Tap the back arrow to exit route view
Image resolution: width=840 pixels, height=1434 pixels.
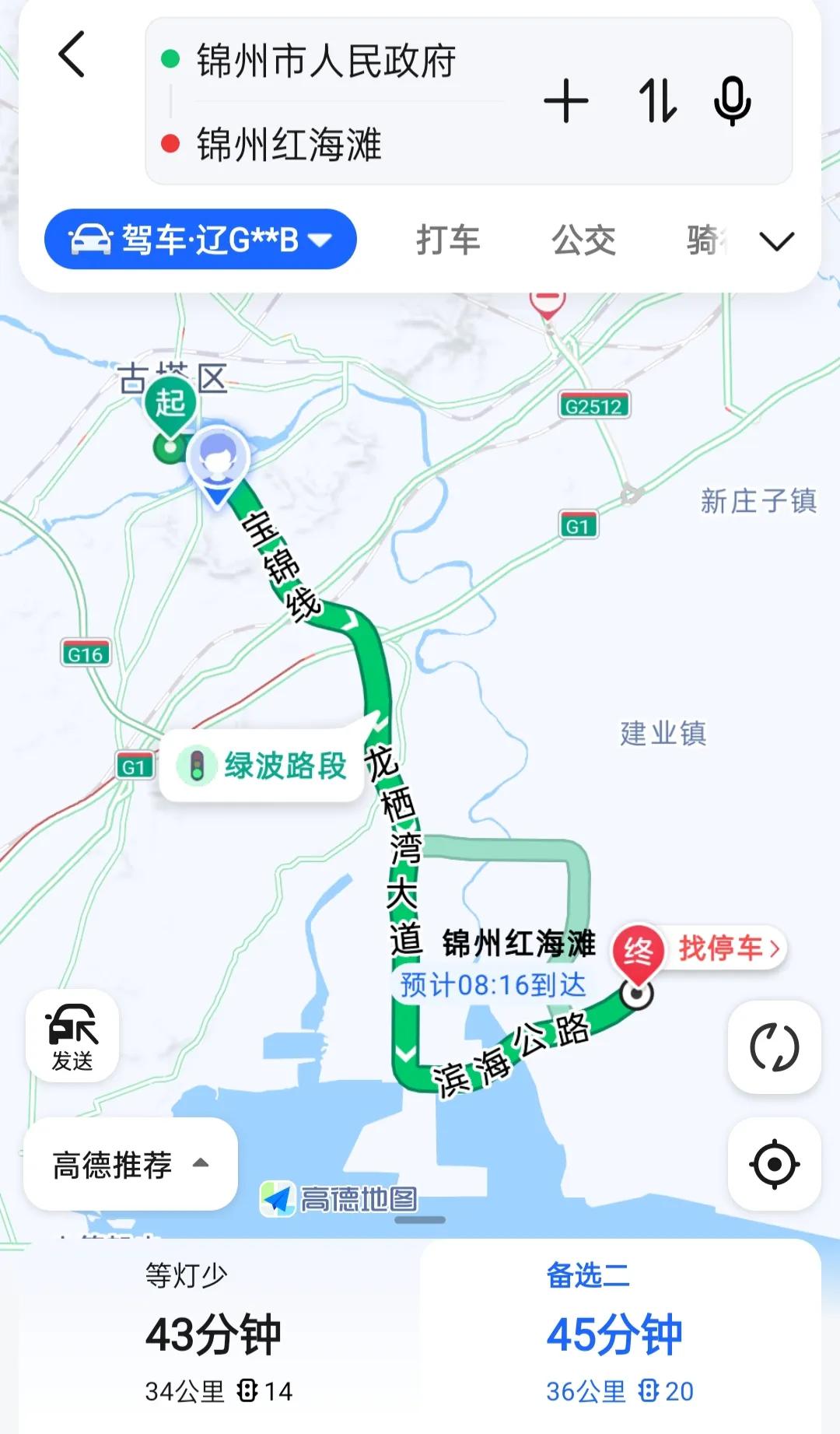[x=72, y=58]
